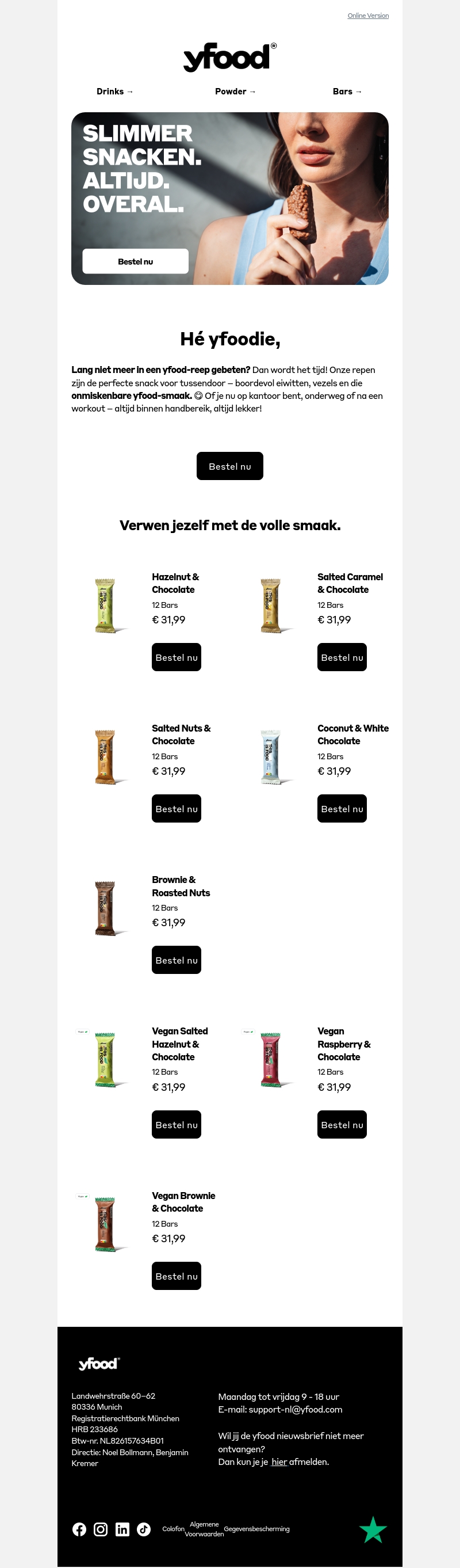Open the Gegevensbescherming link

(x=256, y=1529)
